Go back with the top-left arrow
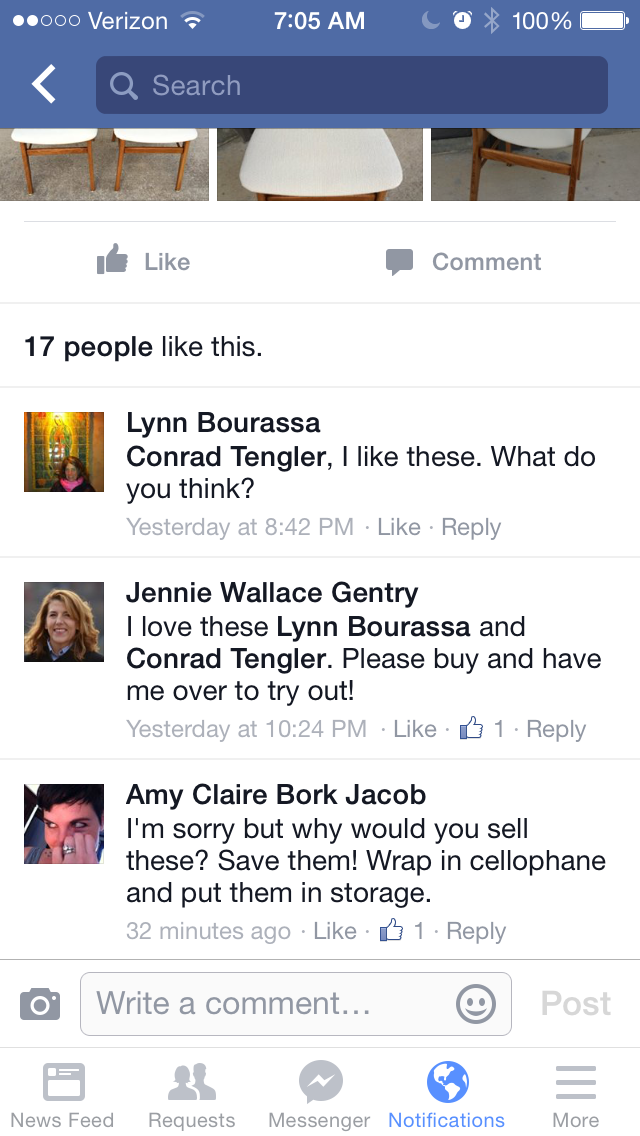Image resolution: width=640 pixels, height=1136 pixels. coord(44,85)
